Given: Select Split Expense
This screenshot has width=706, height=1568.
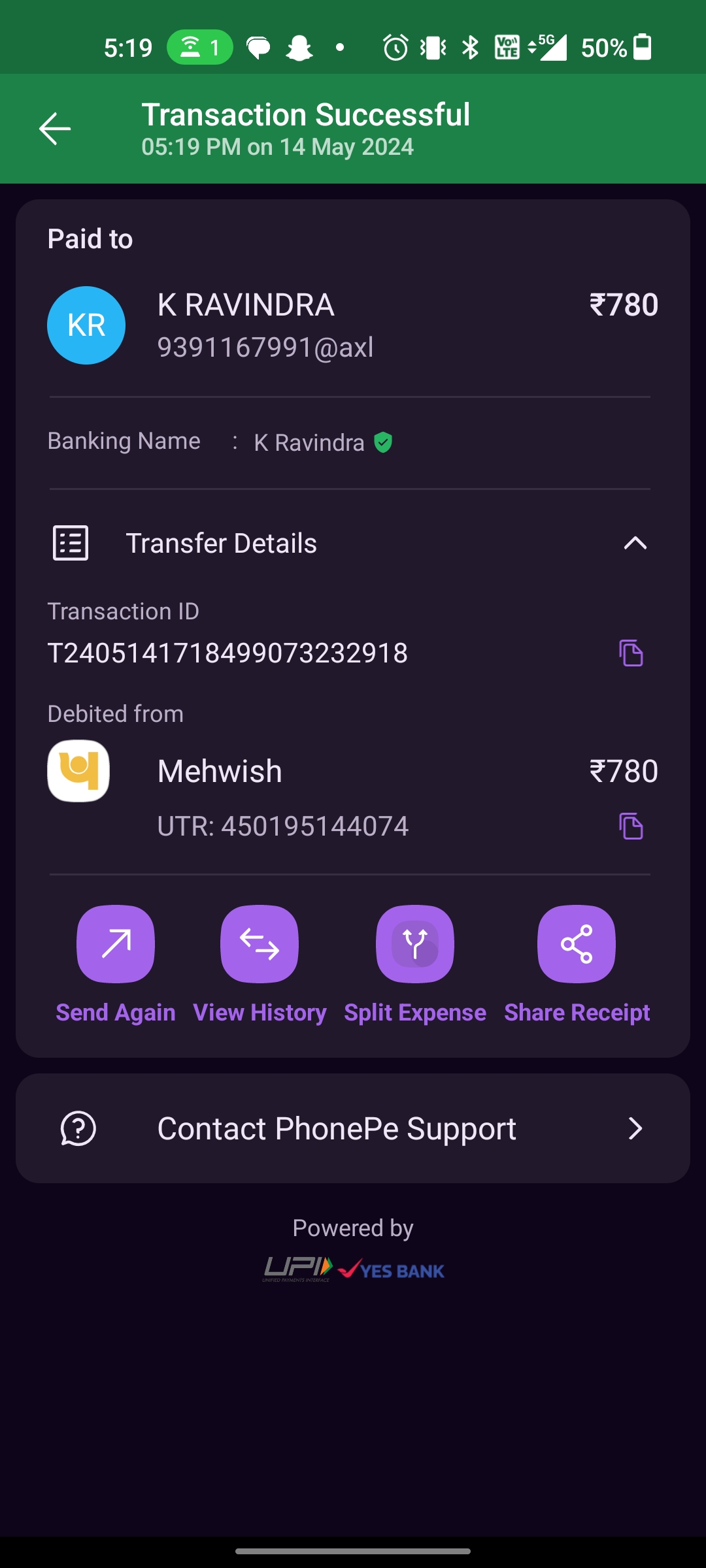Looking at the screenshot, I should (x=415, y=944).
